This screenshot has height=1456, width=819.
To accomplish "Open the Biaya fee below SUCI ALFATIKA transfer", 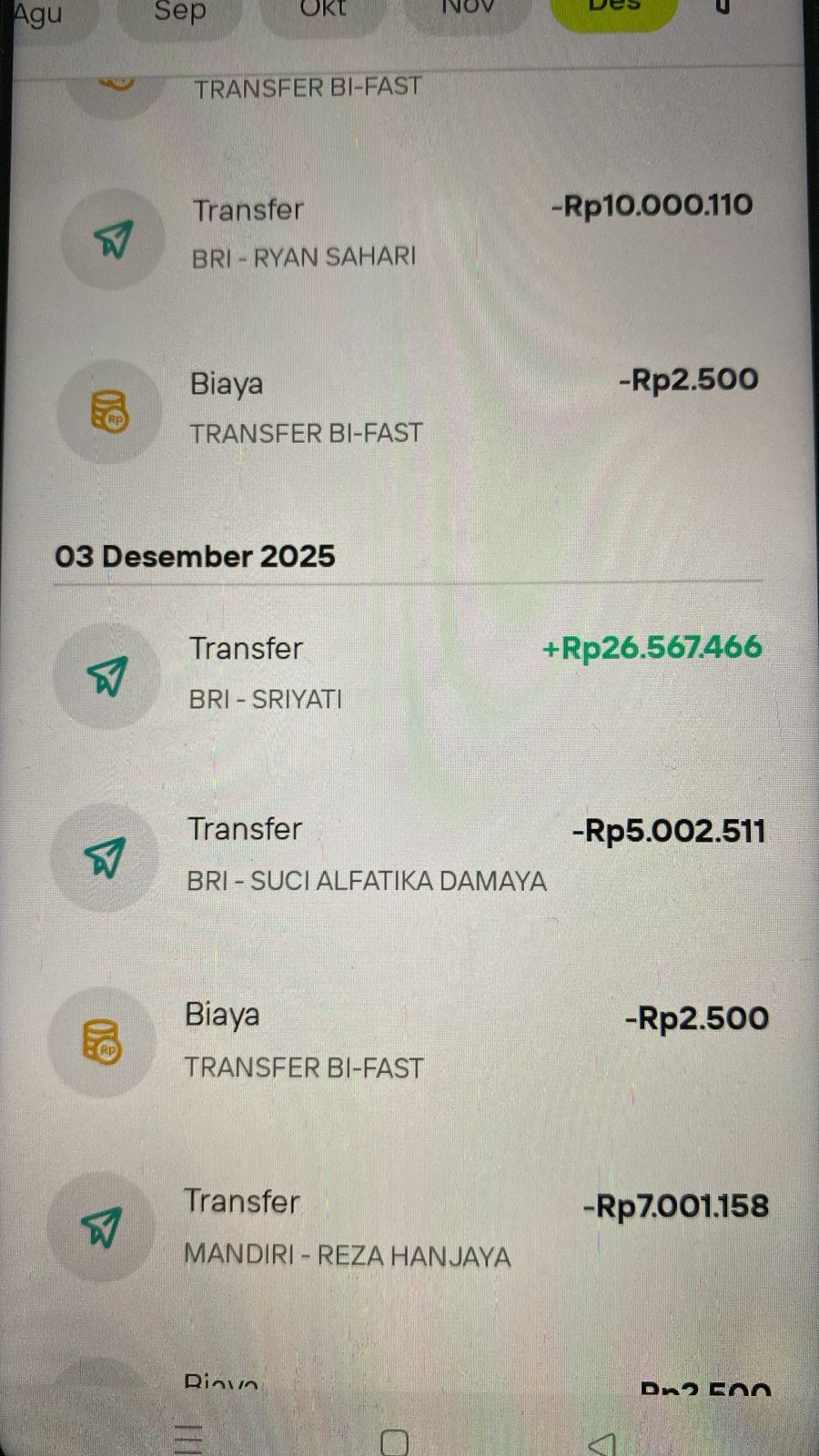I will point(409,1040).
